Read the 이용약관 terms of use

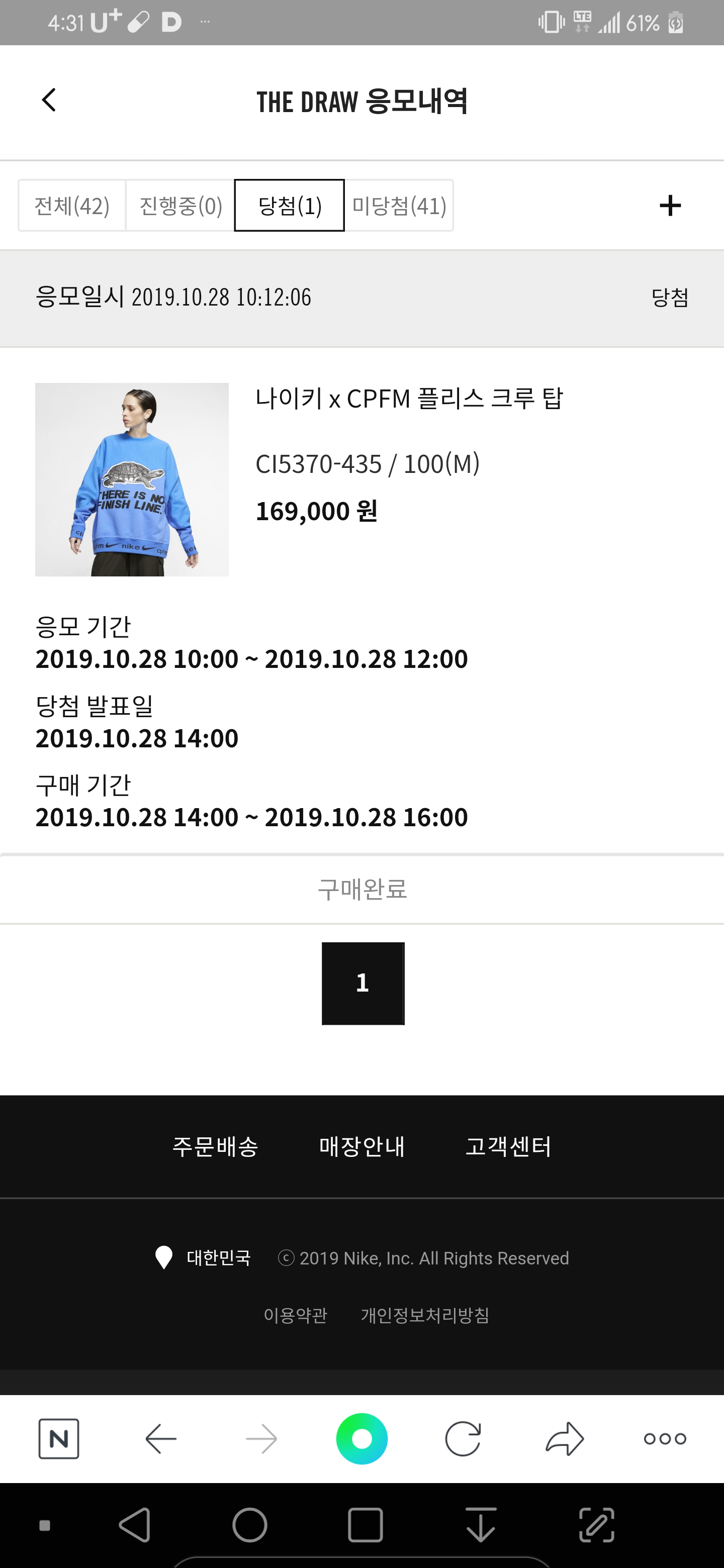295,1315
